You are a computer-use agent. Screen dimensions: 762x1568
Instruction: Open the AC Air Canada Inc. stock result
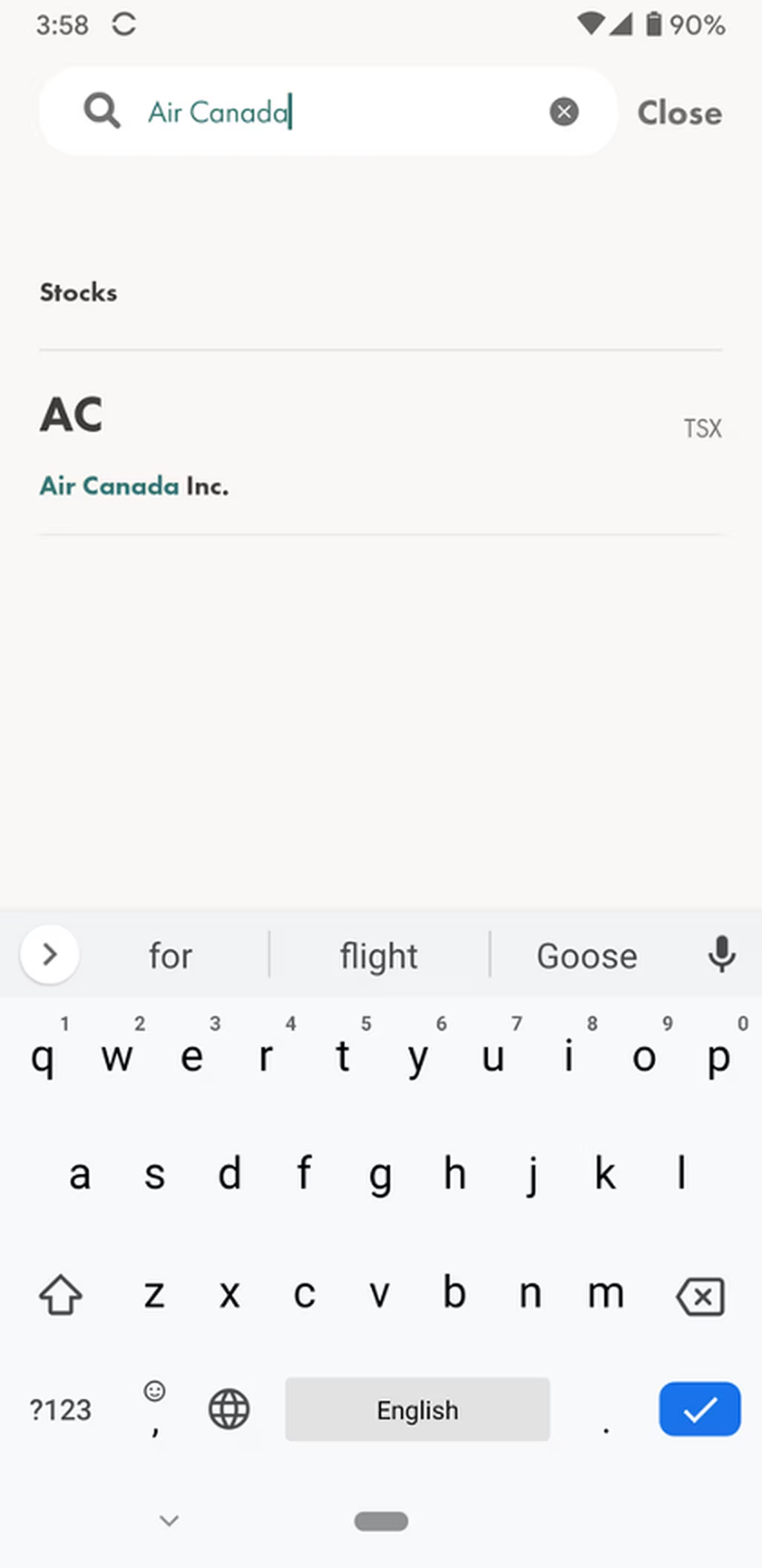(380, 442)
